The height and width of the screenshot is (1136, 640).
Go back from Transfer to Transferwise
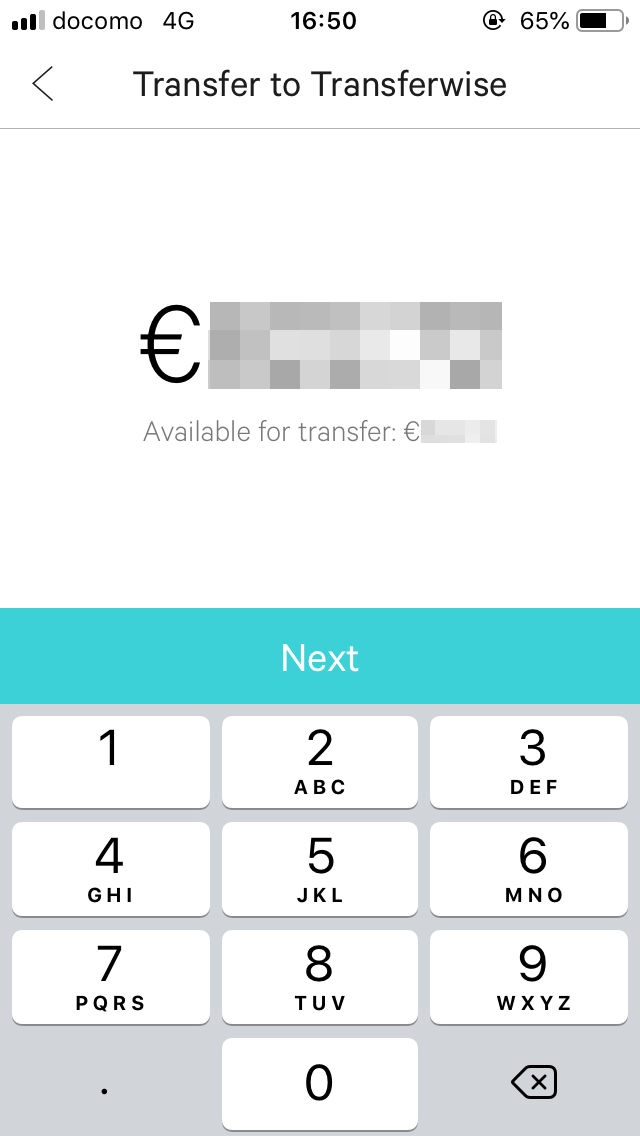[x=43, y=84]
